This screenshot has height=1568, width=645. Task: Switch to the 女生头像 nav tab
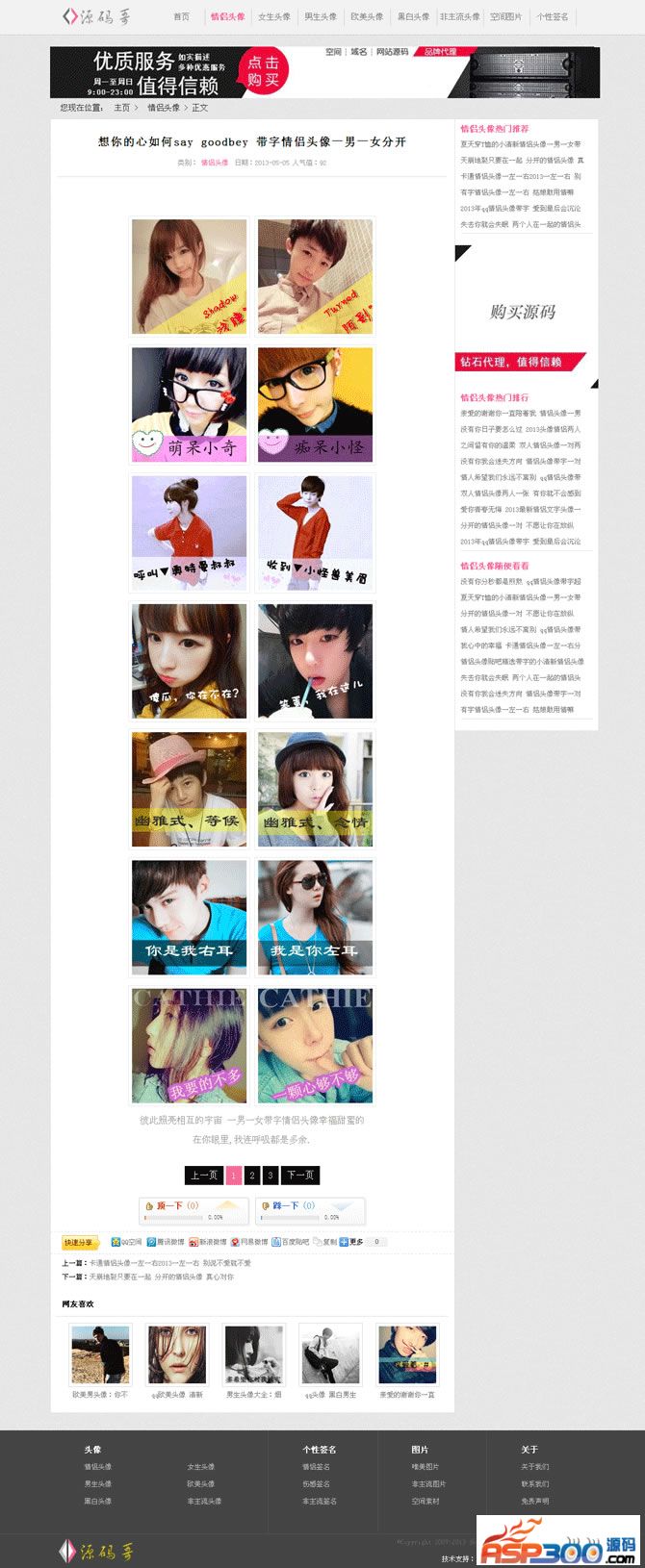pyautogui.click(x=273, y=16)
